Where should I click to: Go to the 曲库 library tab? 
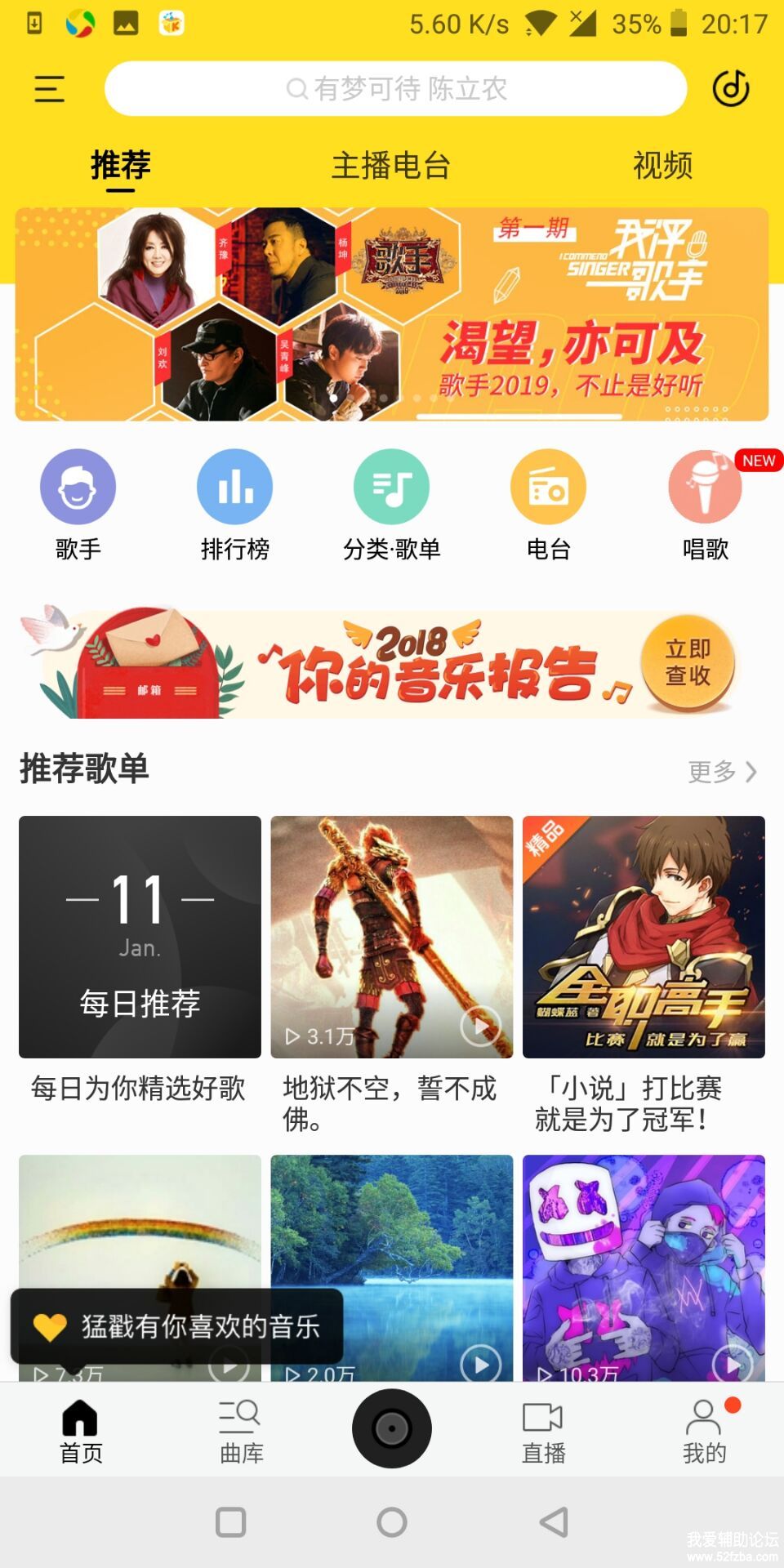[241, 1430]
